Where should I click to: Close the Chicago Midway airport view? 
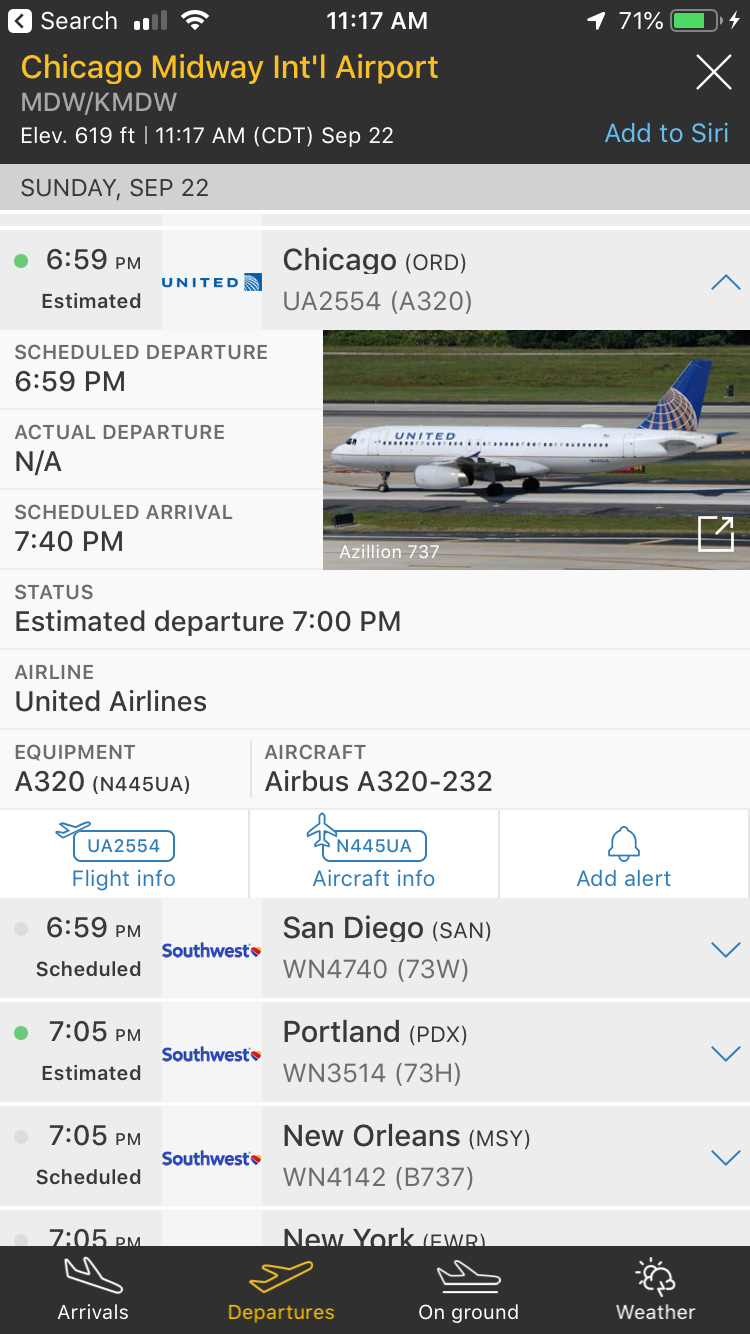point(714,72)
